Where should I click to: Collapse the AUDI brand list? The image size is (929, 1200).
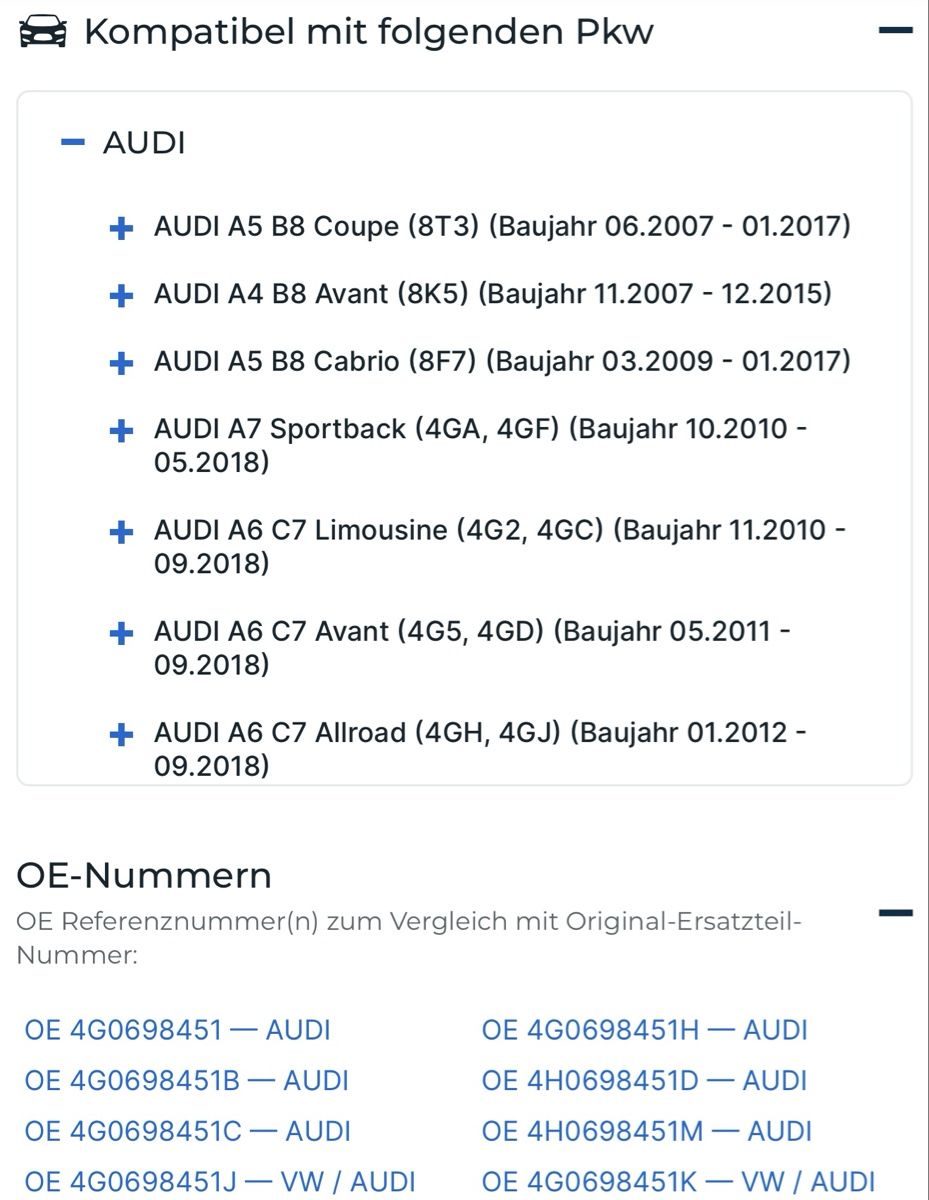click(x=73, y=143)
